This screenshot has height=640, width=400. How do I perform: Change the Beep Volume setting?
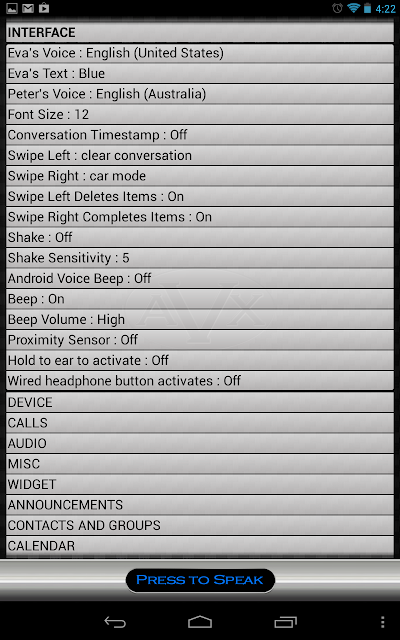tap(200, 319)
